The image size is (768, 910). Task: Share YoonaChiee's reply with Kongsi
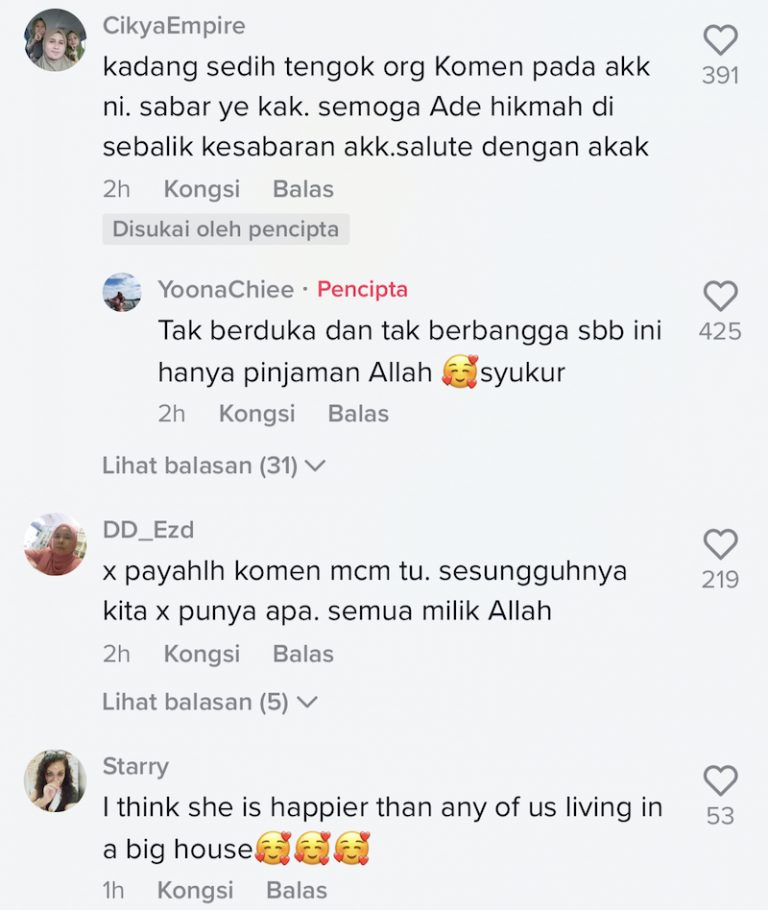pos(256,413)
